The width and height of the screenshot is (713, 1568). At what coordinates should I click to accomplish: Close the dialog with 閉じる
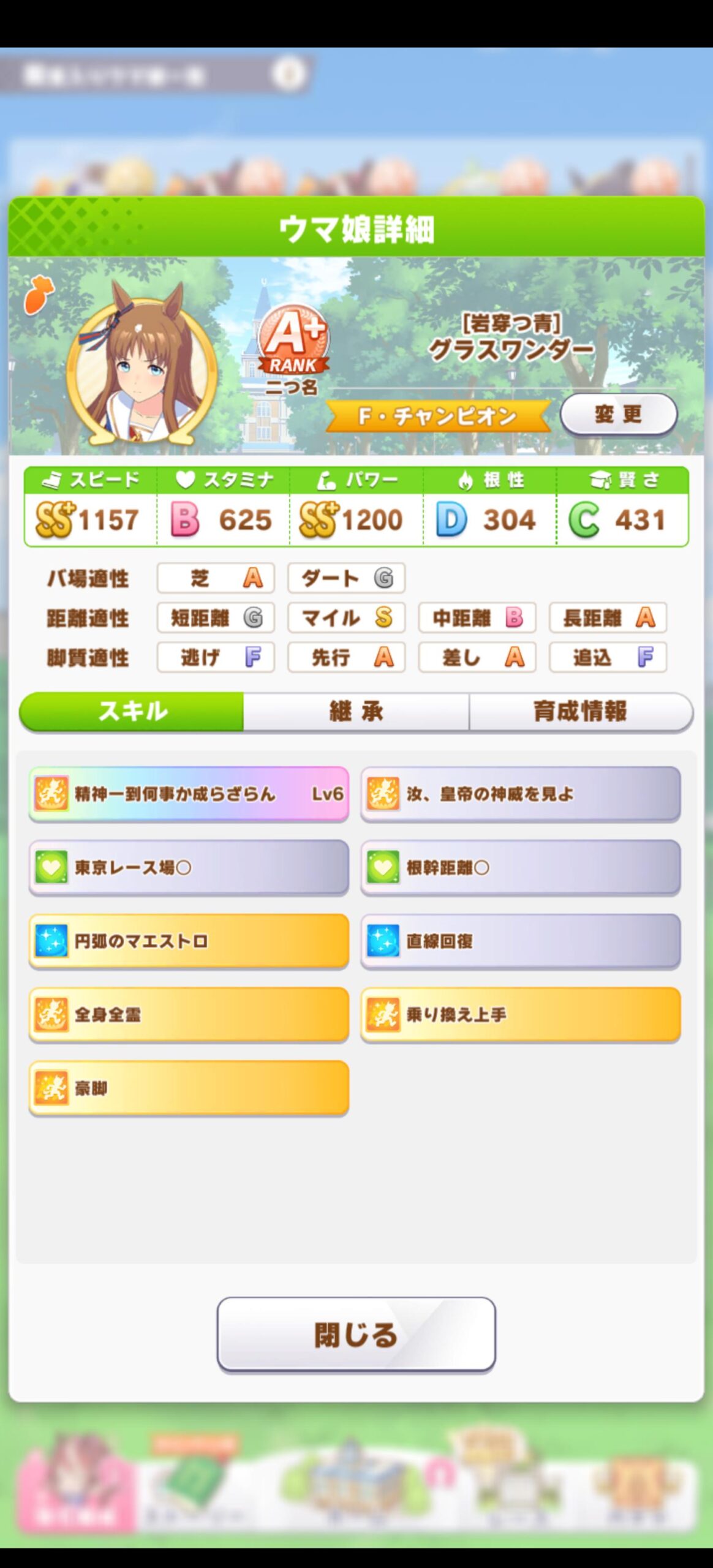click(x=356, y=1335)
